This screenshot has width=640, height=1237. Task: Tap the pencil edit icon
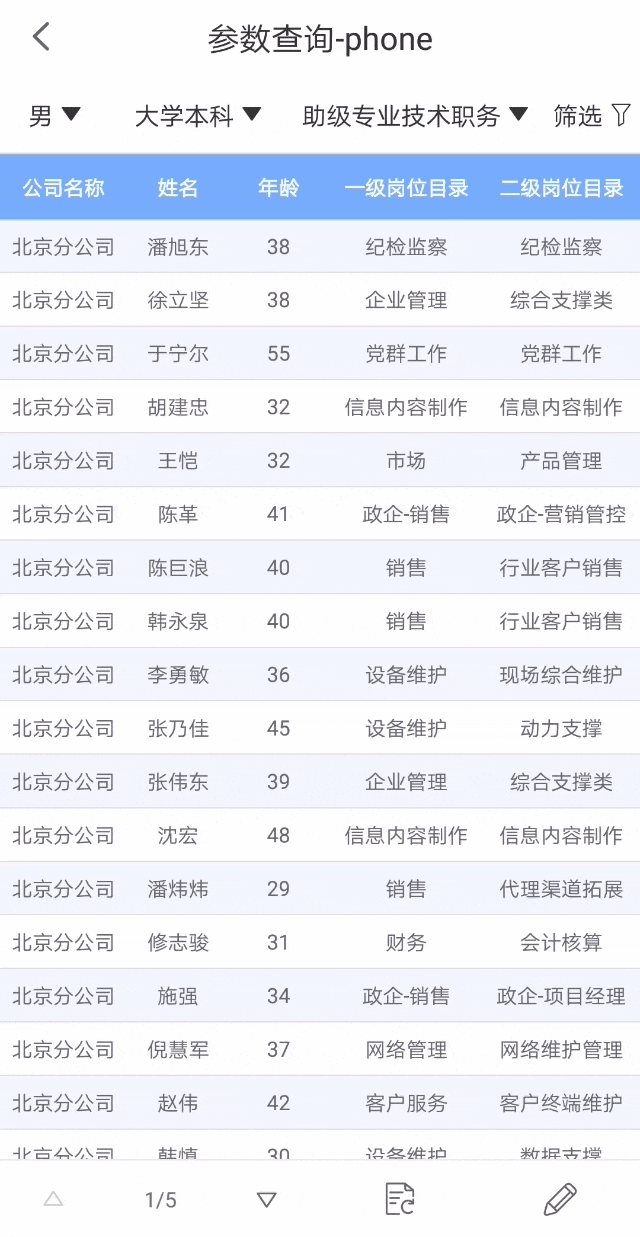[x=560, y=1199]
